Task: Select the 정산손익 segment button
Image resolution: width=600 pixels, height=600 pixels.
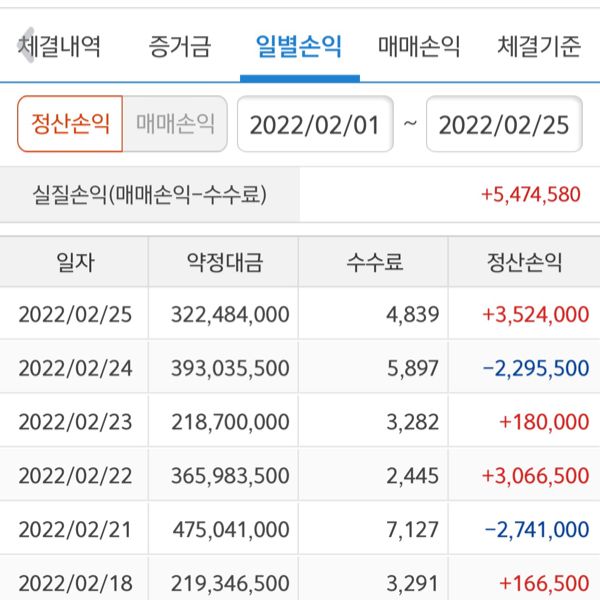Action: [x=70, y=124]
